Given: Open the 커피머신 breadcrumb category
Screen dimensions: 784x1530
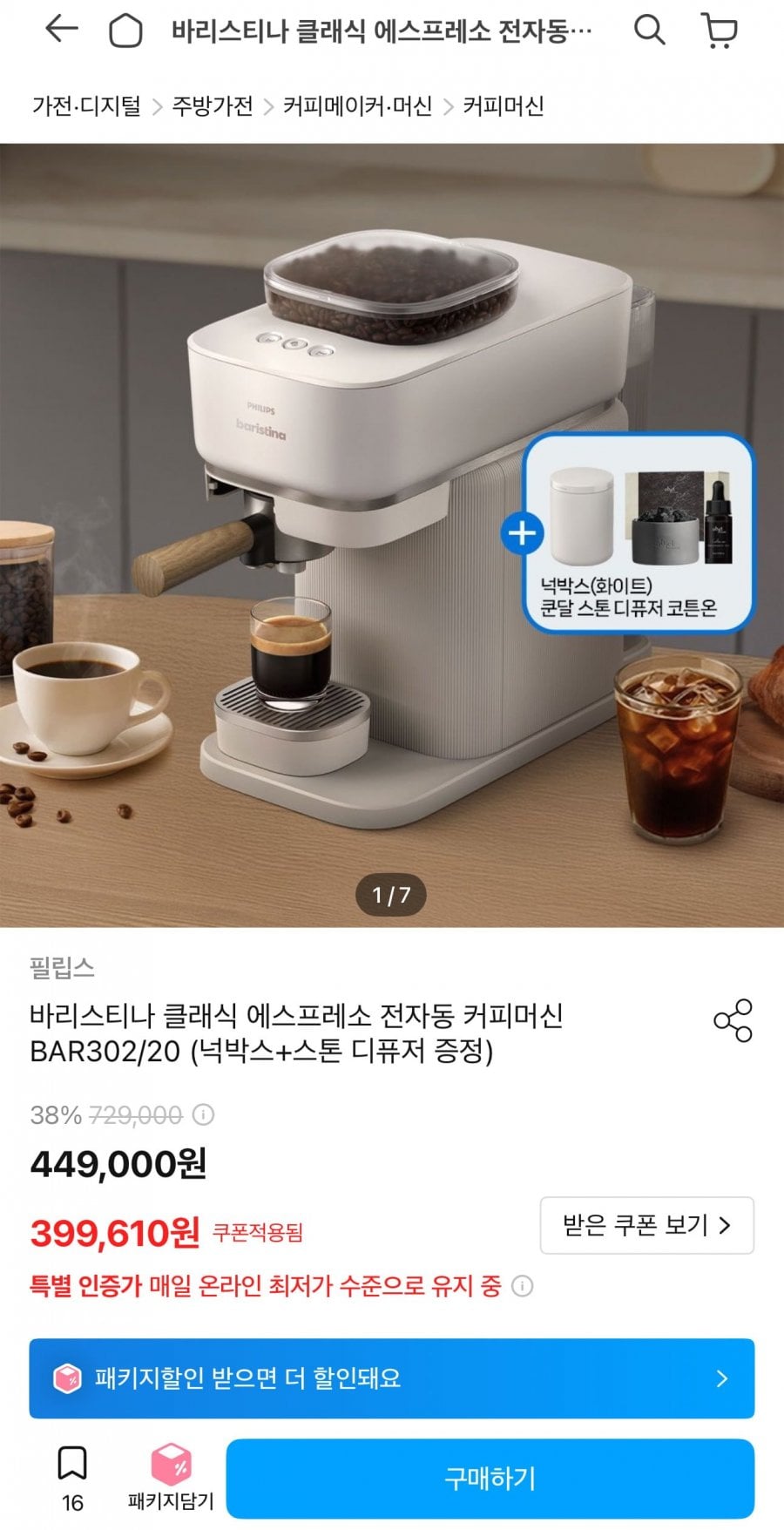Looking at the screenshot, I should pyautogui.click(x=503, y=106).
